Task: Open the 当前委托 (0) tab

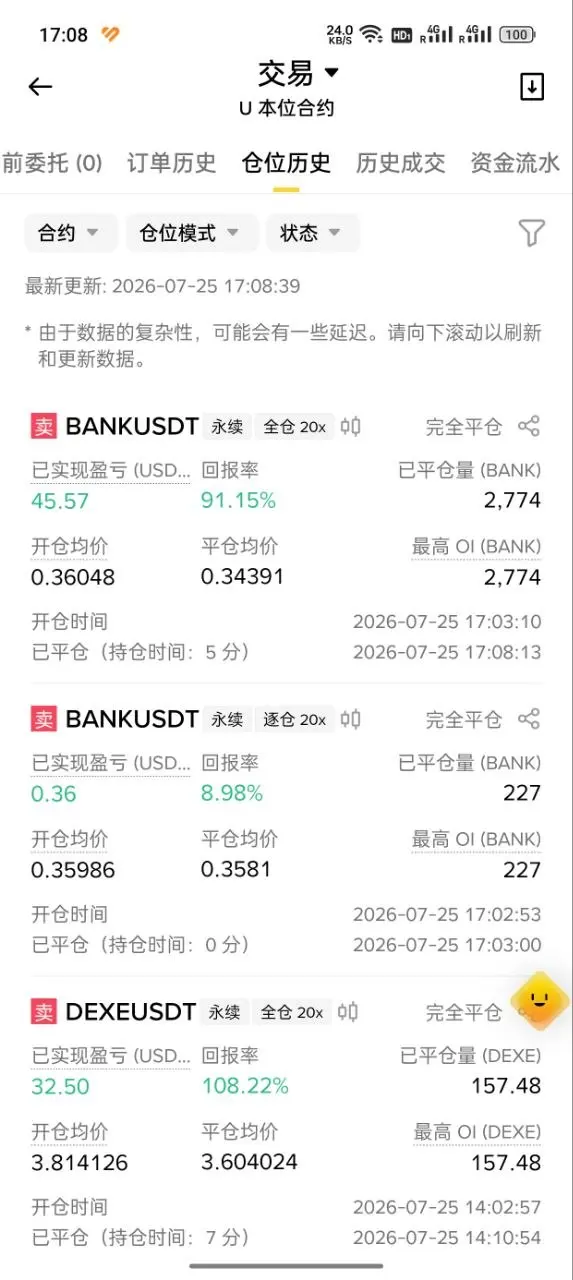Action: [52, 163]
